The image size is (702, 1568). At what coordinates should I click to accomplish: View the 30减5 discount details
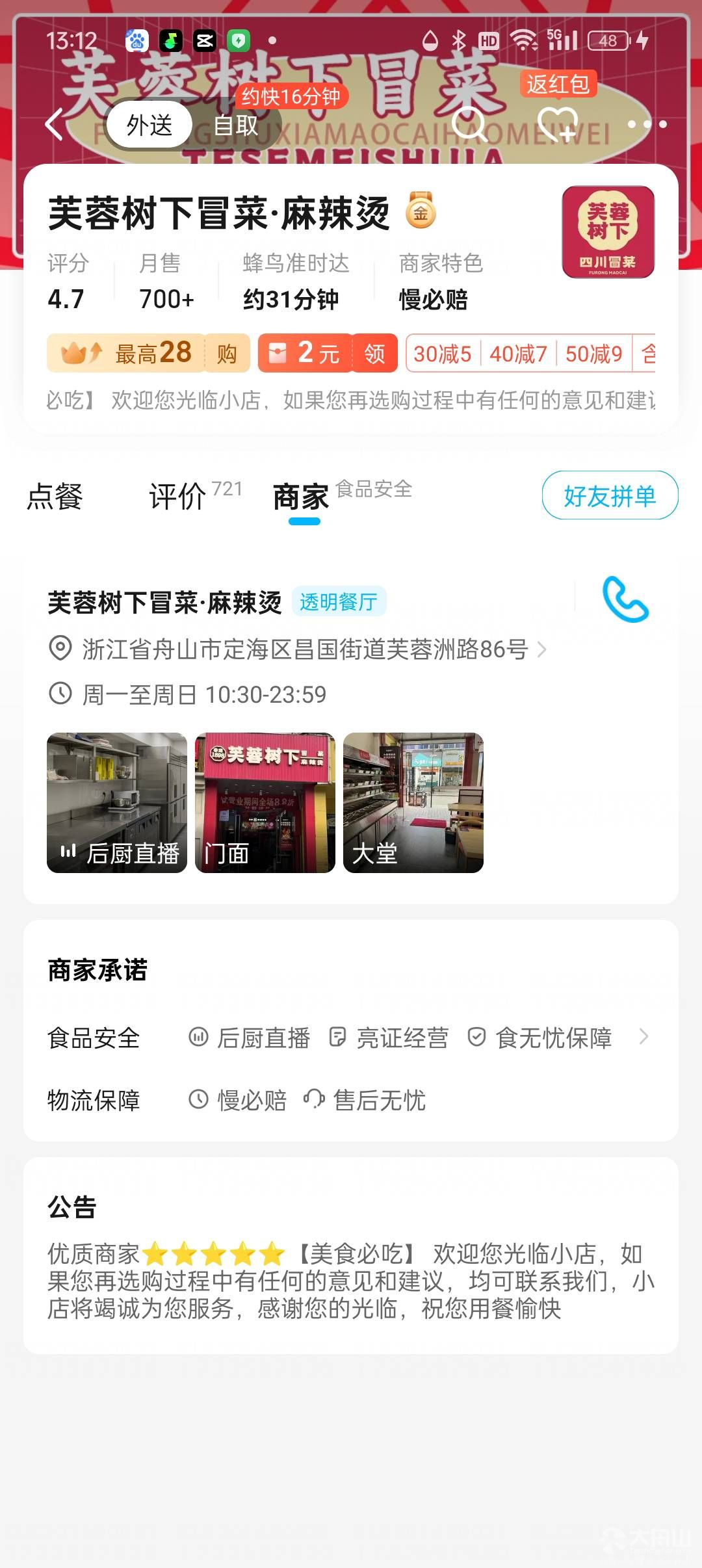(x=443, y=354)
